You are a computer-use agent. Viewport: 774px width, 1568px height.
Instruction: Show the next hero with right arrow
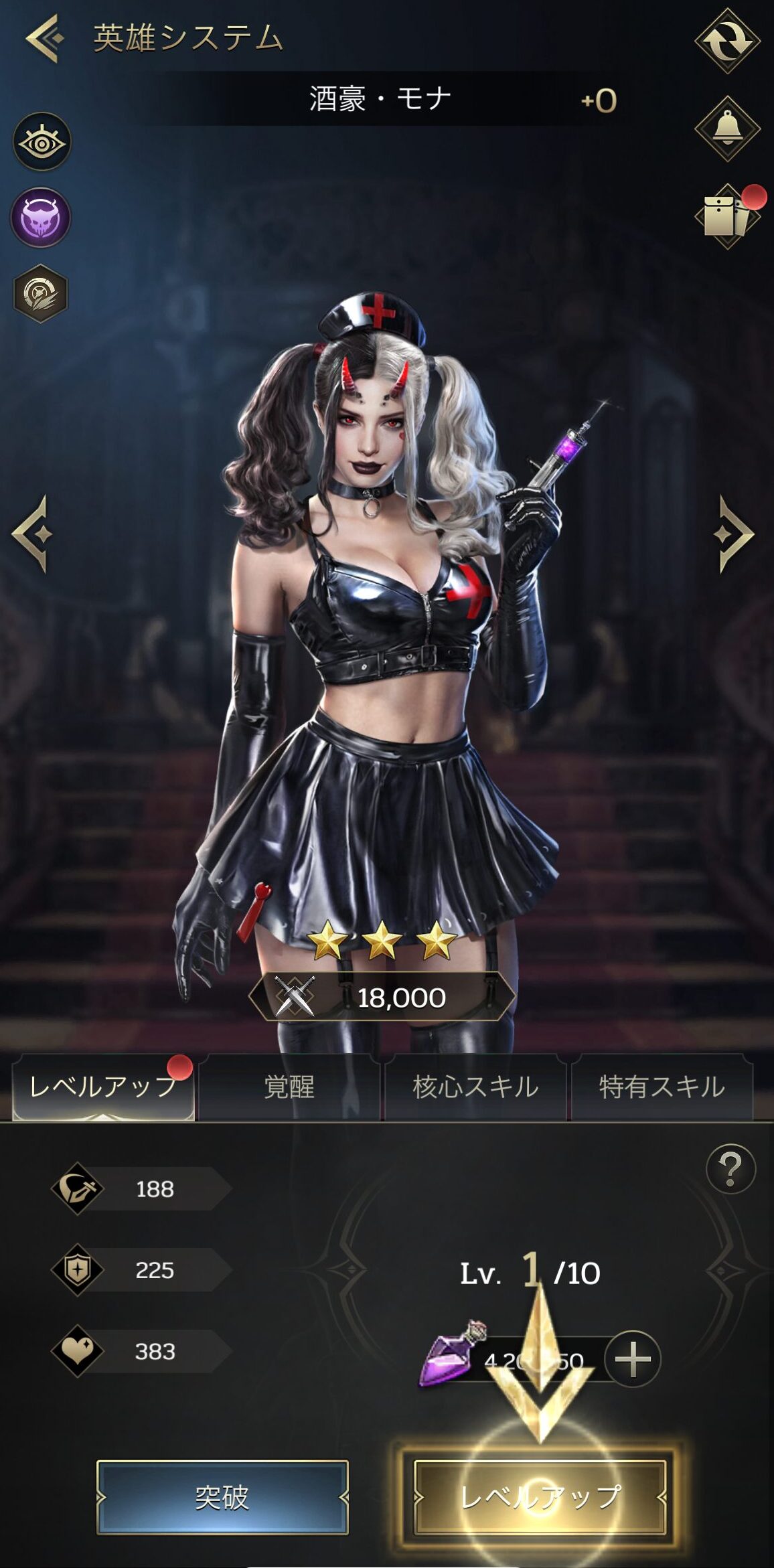pyautogui.click(x=735, y=534)
